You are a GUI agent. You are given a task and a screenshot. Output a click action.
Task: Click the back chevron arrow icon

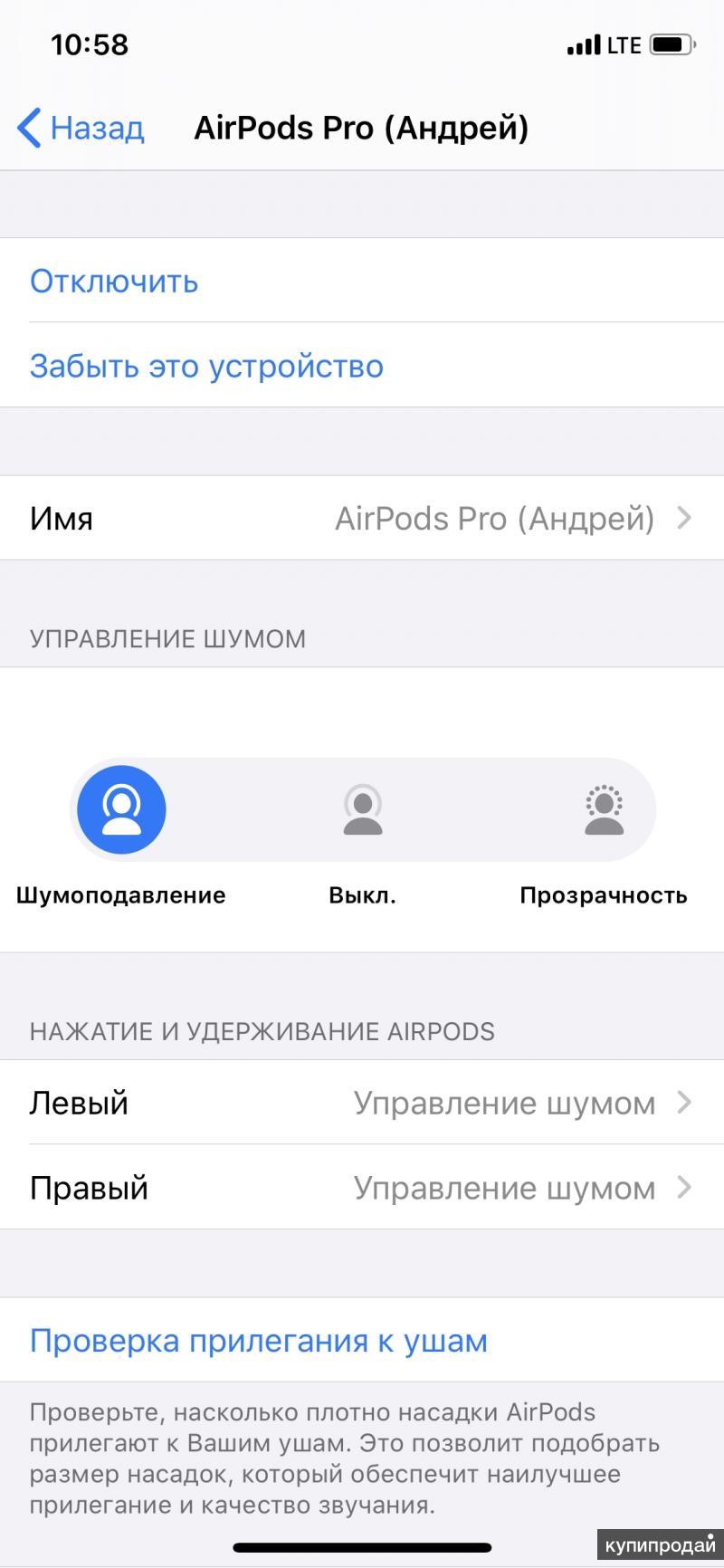pyautogui.click(x=26, y=128)
